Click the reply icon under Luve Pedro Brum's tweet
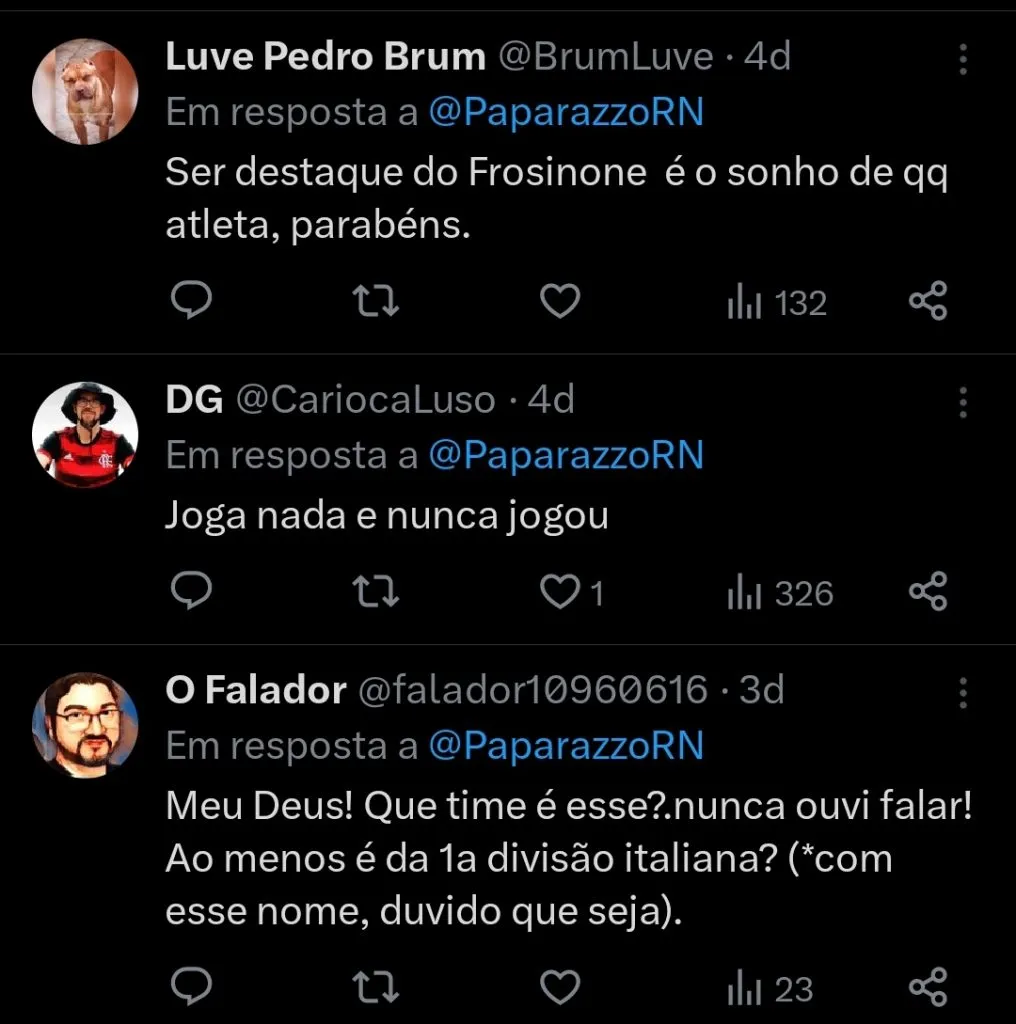The image size is (1016, 1024). click(x=193, y=298)
